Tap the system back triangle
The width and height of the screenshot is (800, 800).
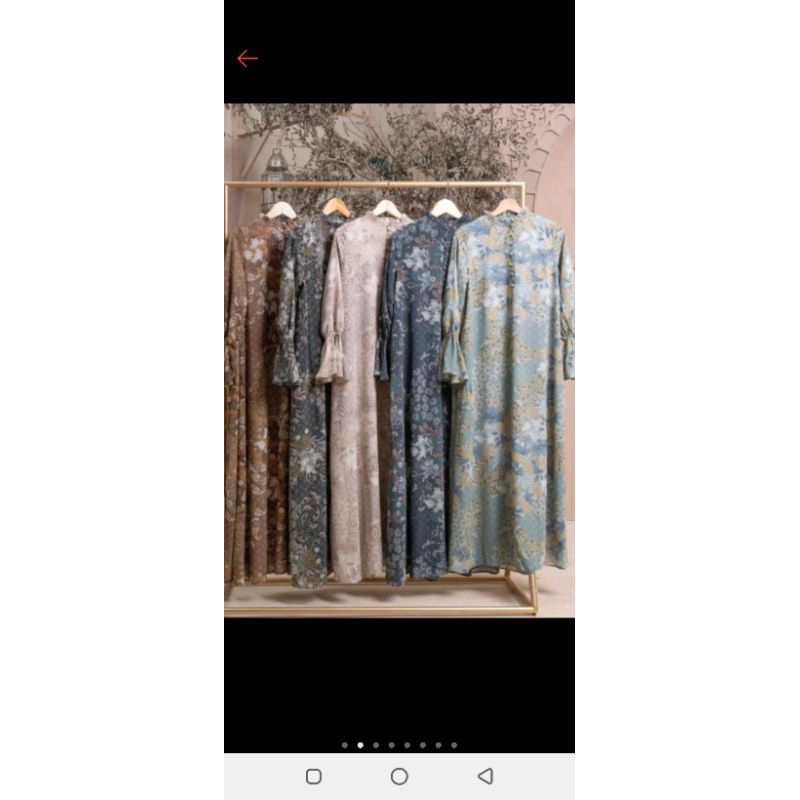(x=485, y=776)
